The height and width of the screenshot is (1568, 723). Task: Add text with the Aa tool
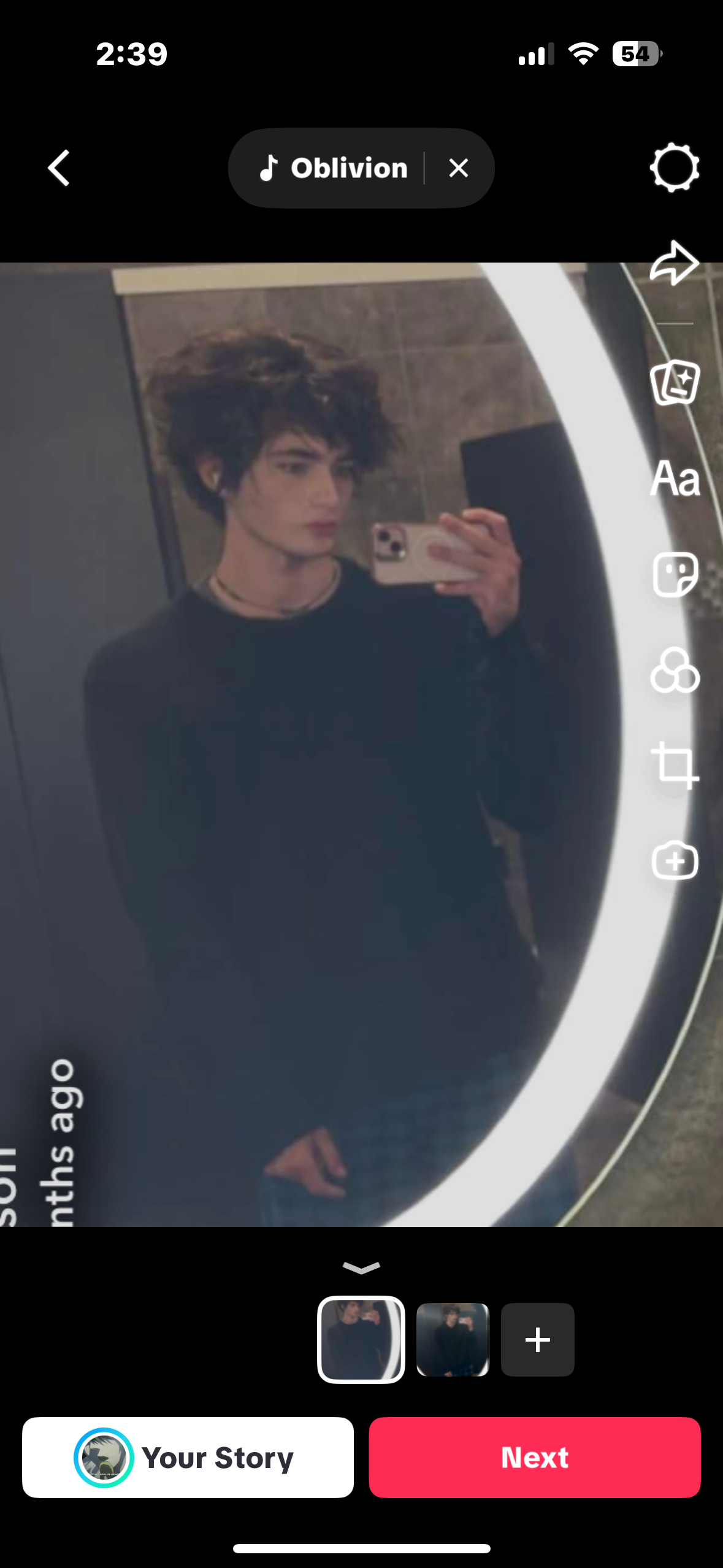[x=675, y=479]
